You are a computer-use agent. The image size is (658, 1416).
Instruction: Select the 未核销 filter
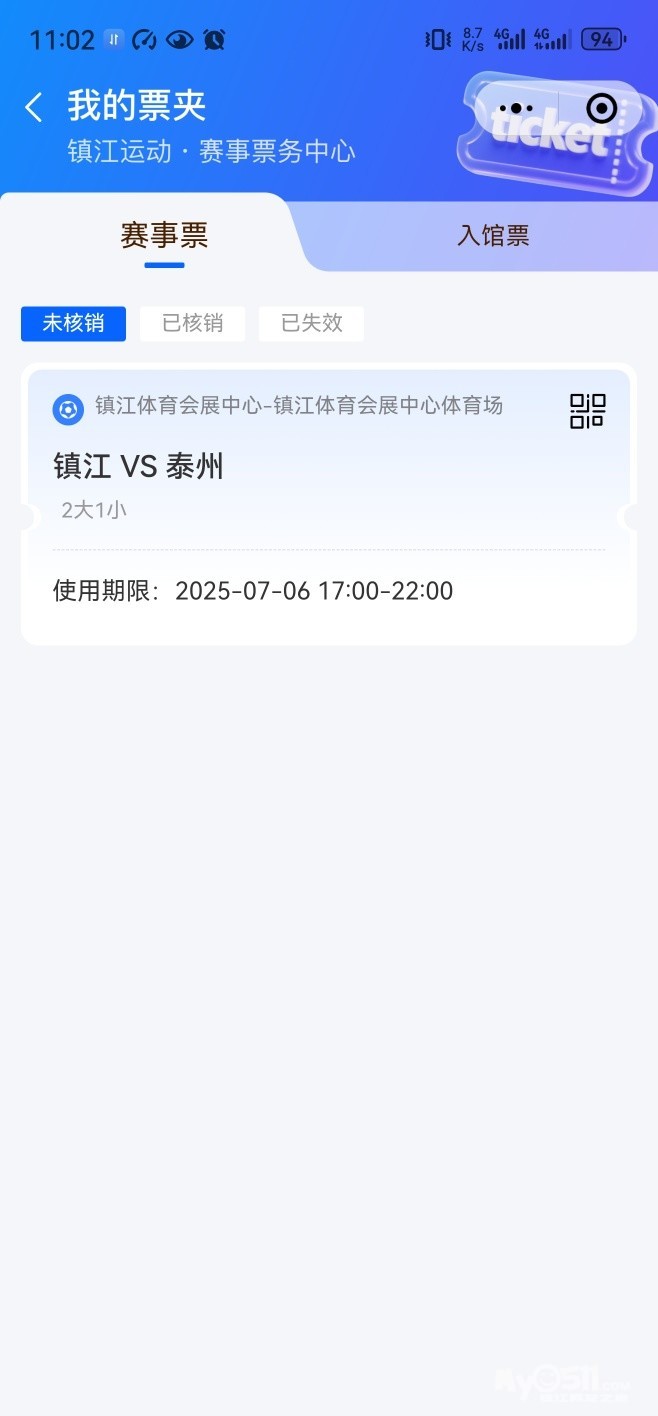(x=73, y=323)
